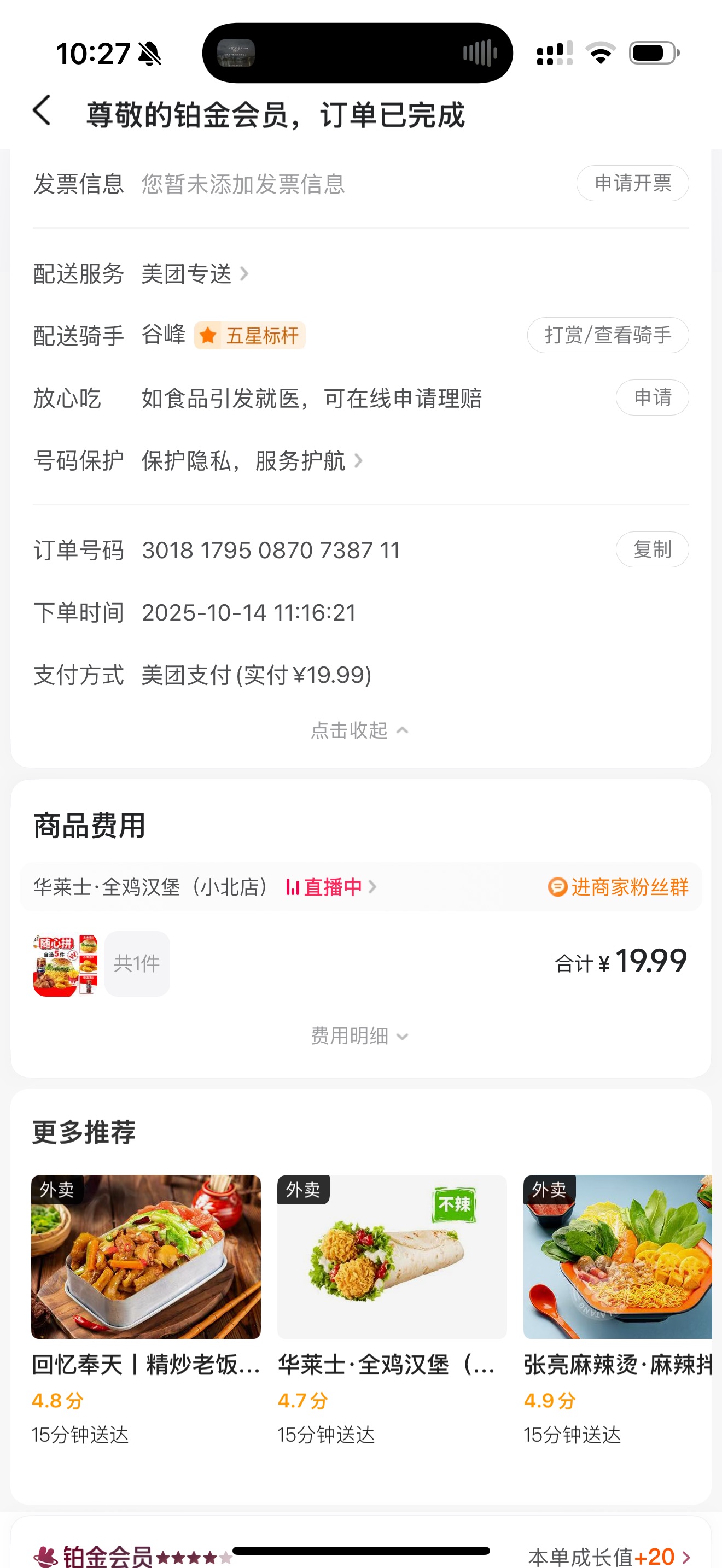This screenshot has height=1568, width=722.
Task: Copy the order number with 复制
Action: [x=651, y=549]
